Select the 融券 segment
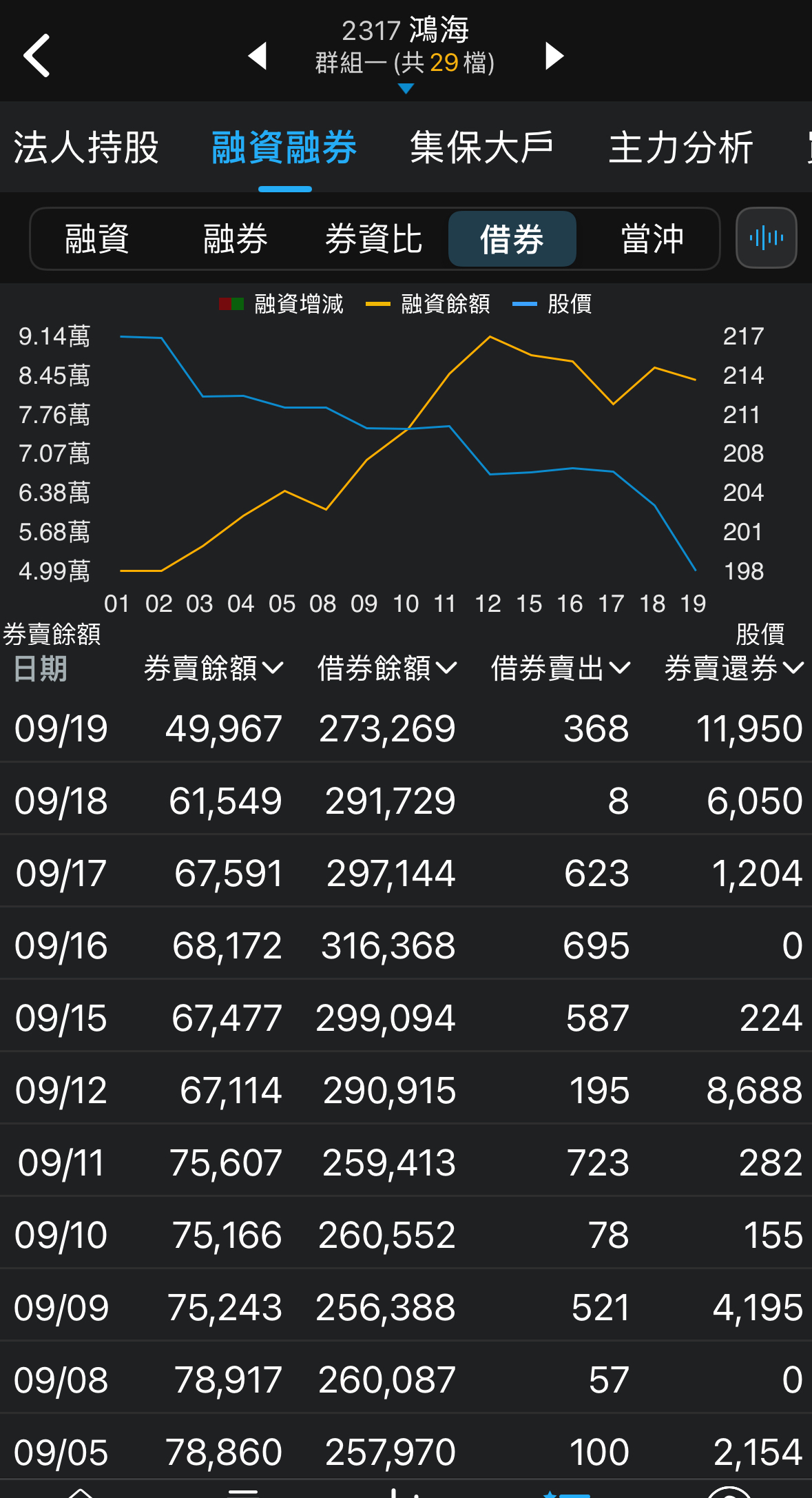 coord(236,239)
